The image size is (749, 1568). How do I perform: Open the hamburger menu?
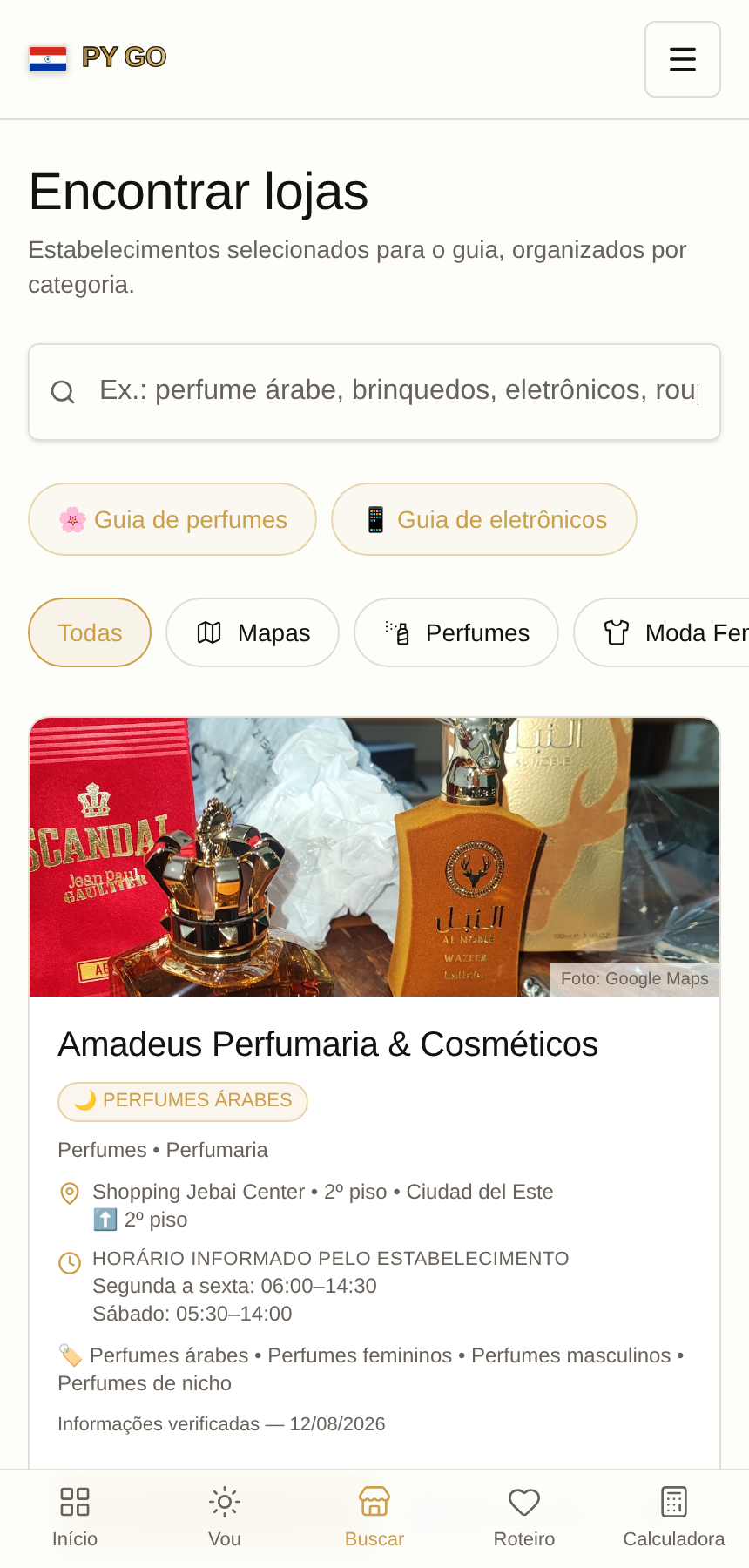[682, 59]
